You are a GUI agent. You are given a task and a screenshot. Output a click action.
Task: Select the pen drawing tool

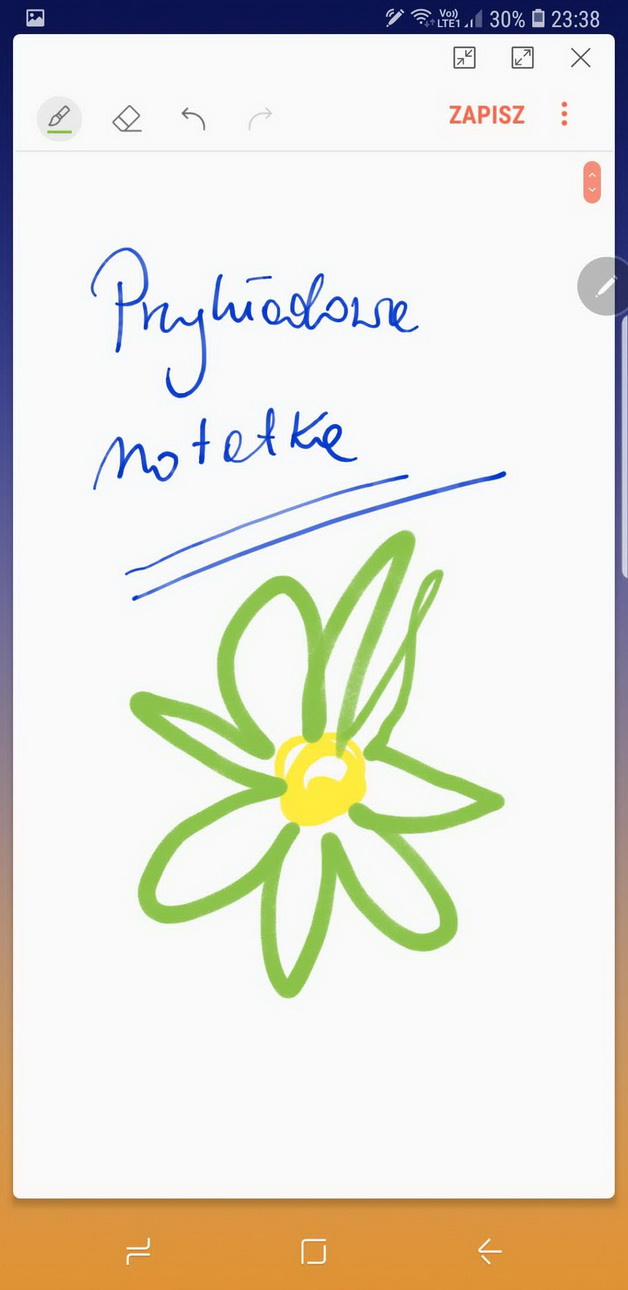pos(59,118)
